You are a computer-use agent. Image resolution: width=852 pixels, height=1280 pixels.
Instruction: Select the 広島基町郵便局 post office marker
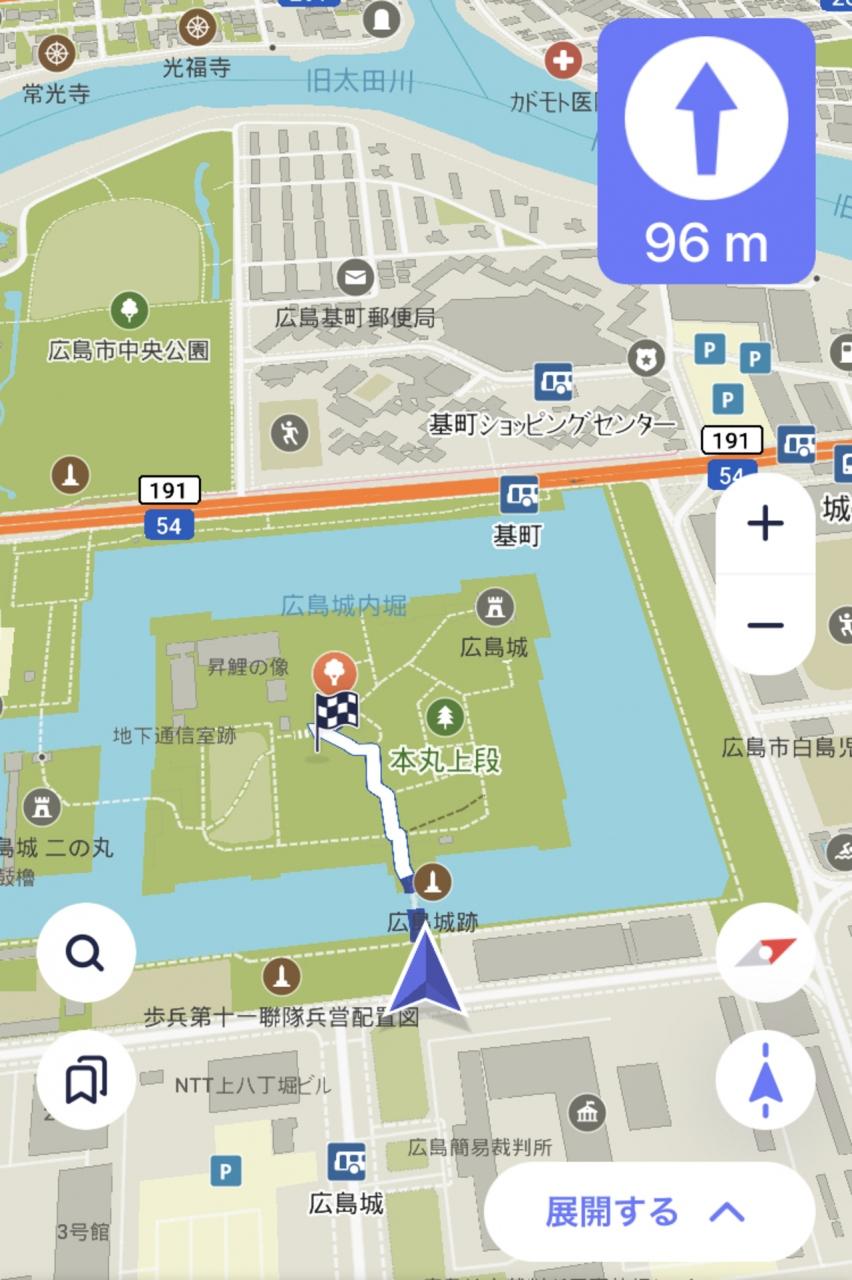354,276
